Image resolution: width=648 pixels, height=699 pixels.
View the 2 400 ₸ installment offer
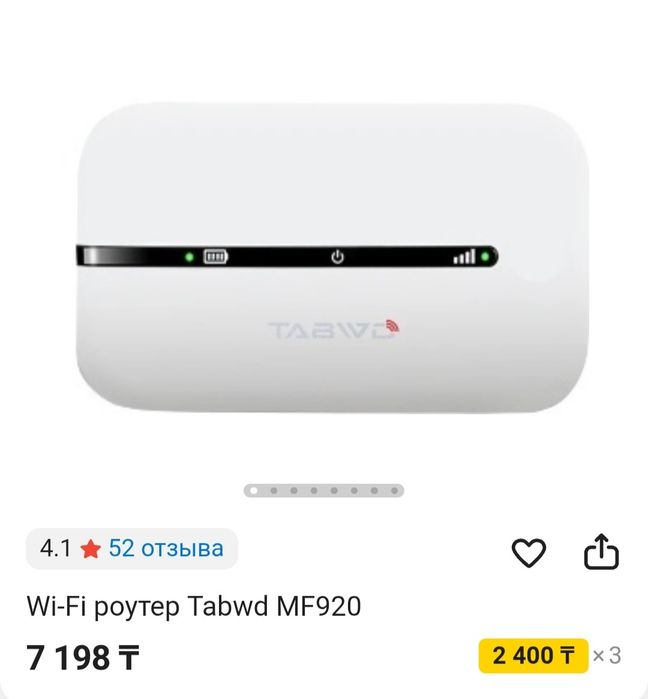(x=534, y=656)
